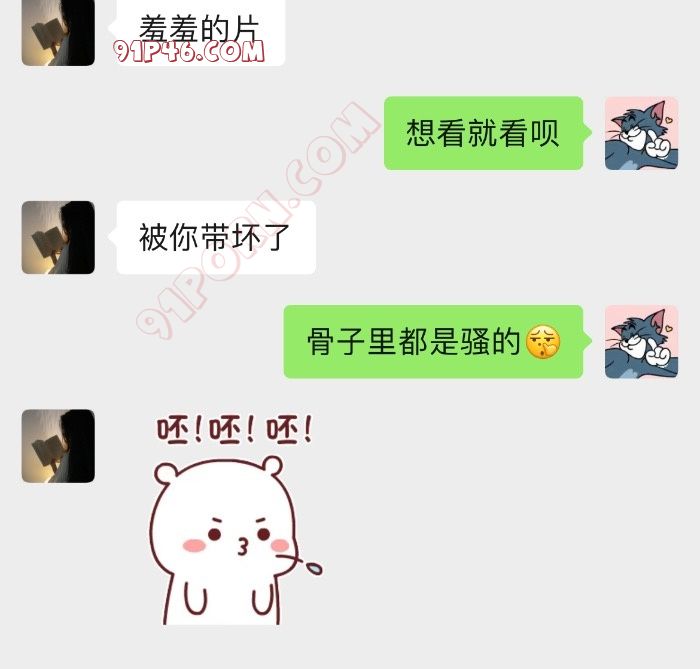This screenshot has height=669, width=700.
Task: Open Tom cat avatar beside 骨子里都是骚的 message
Action: (641, 341)
